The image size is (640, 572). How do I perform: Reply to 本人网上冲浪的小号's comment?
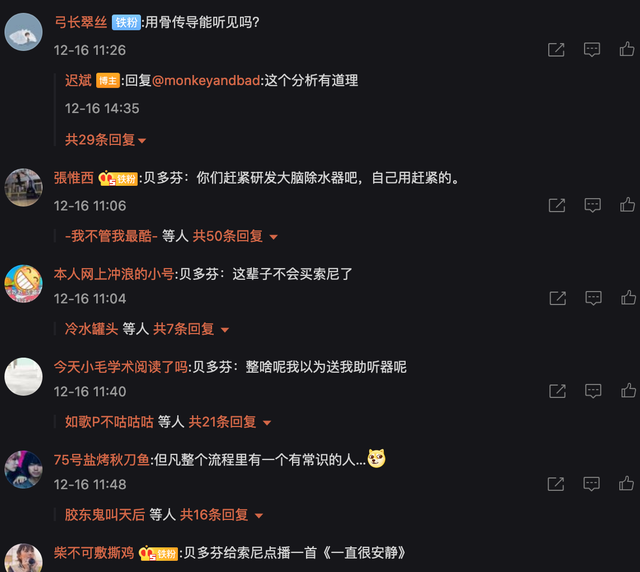click(x=592, y=298)
